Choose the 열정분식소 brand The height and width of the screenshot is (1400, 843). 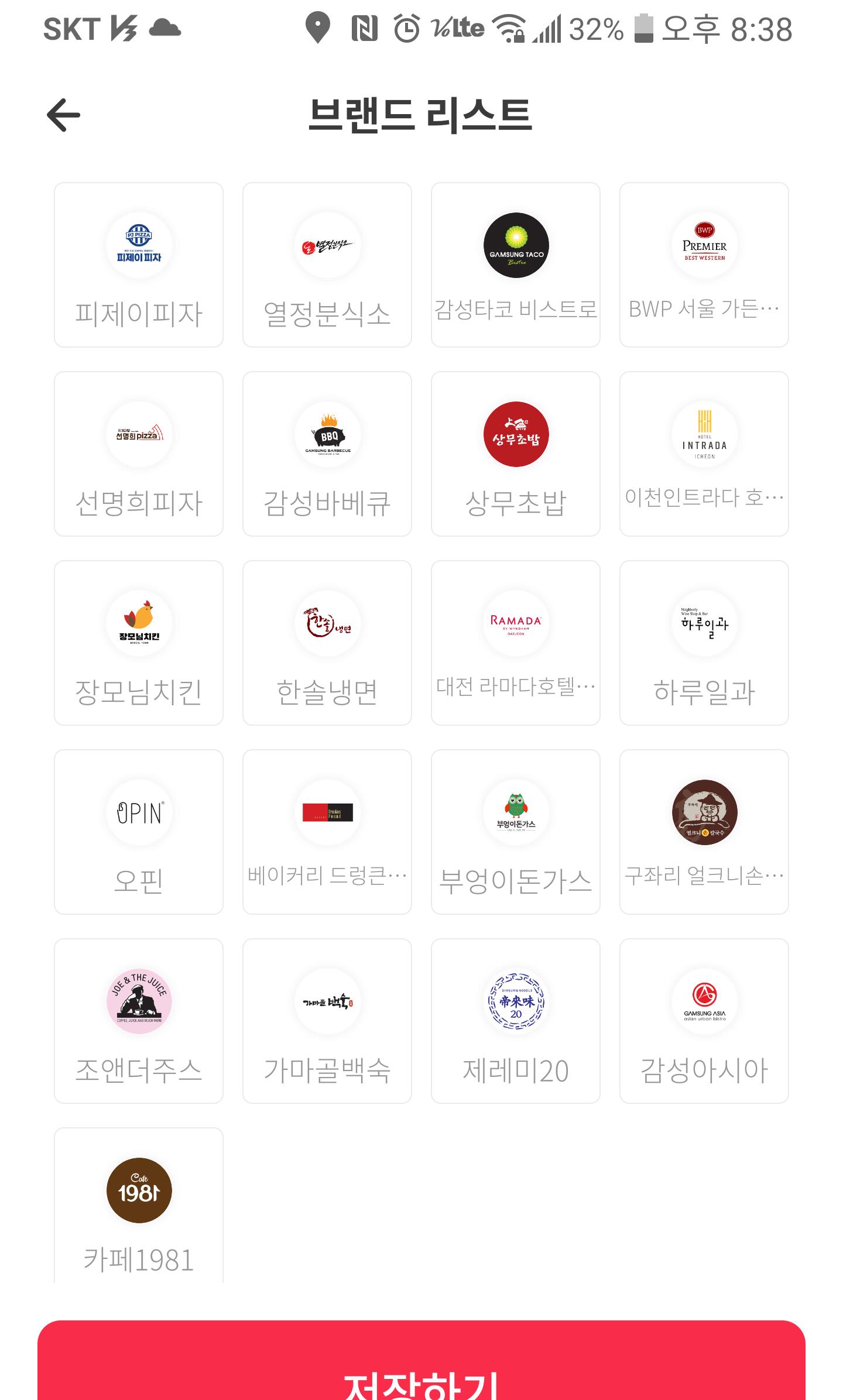(327, 265)
